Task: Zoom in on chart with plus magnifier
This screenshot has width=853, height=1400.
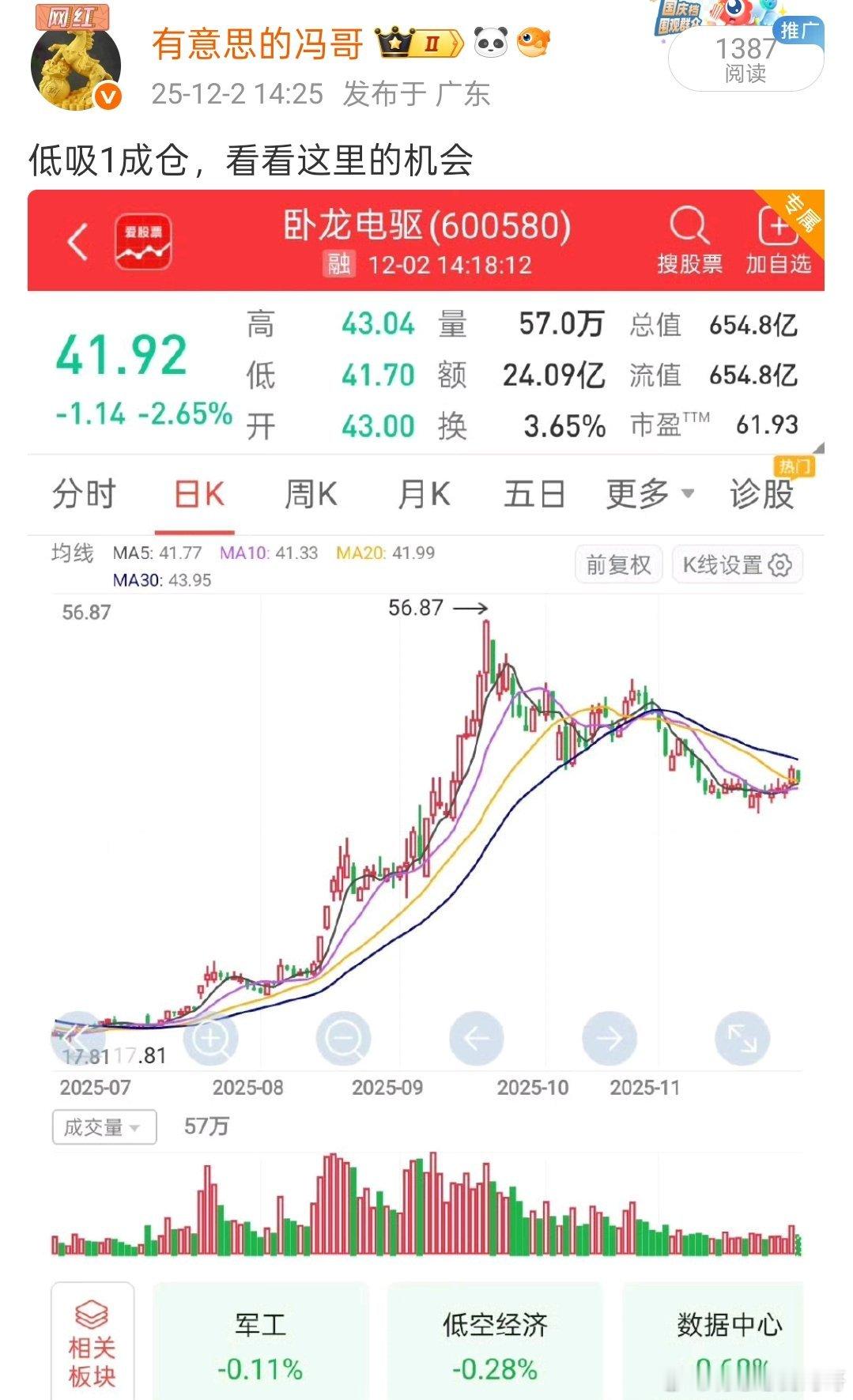Action: point(209,1038)
